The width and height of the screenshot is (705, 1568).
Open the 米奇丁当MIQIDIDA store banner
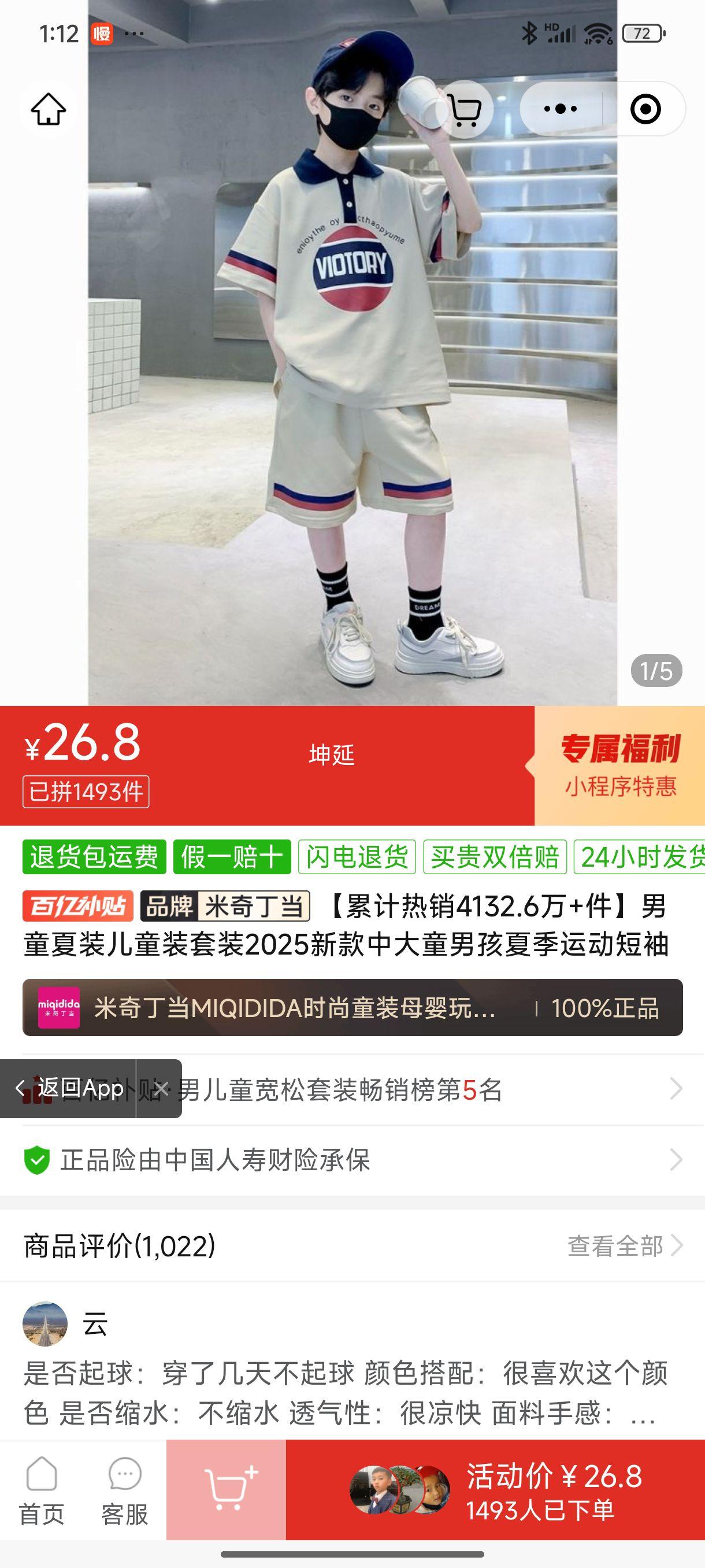352,1007
